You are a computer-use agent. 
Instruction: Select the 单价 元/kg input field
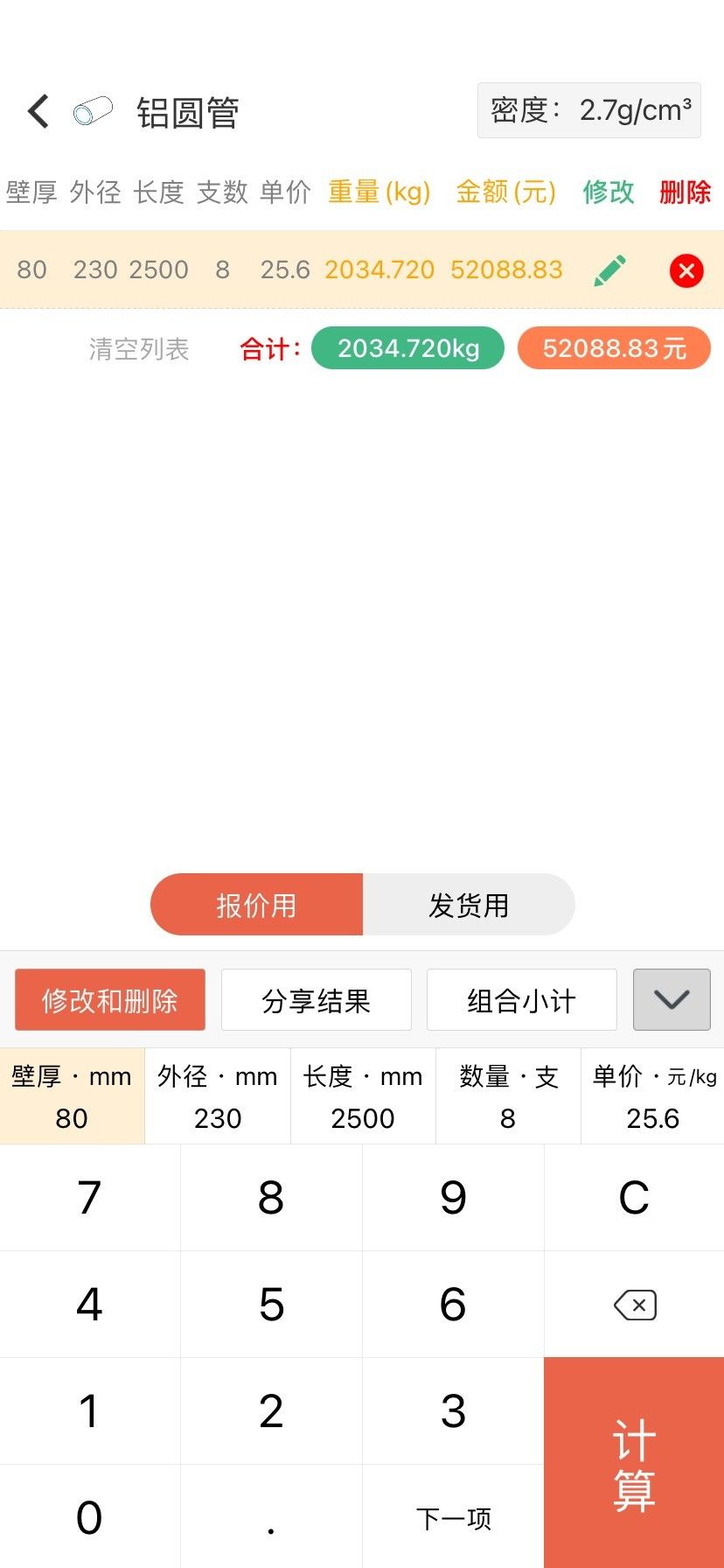tap(653, 1096)
